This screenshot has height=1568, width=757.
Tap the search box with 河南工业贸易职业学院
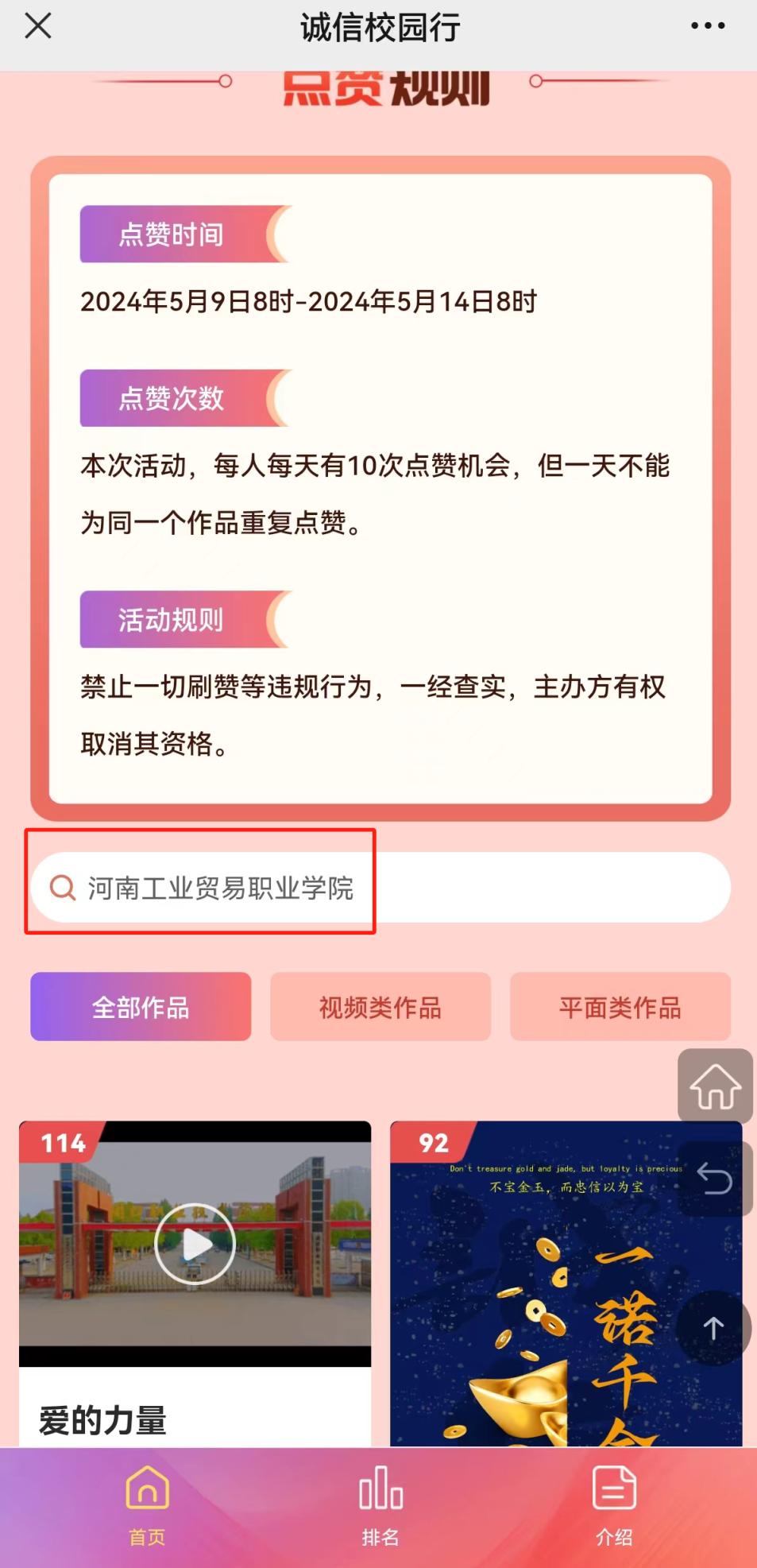(x=380, y=887)
